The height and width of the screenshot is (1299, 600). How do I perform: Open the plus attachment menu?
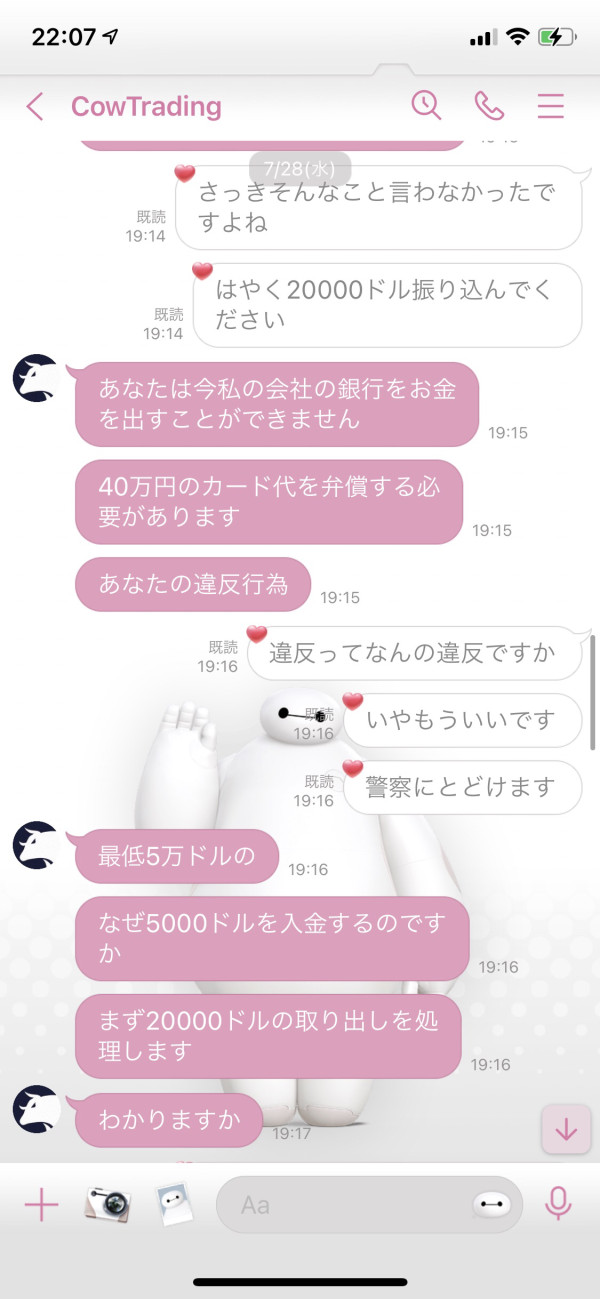coord(41,1205)
